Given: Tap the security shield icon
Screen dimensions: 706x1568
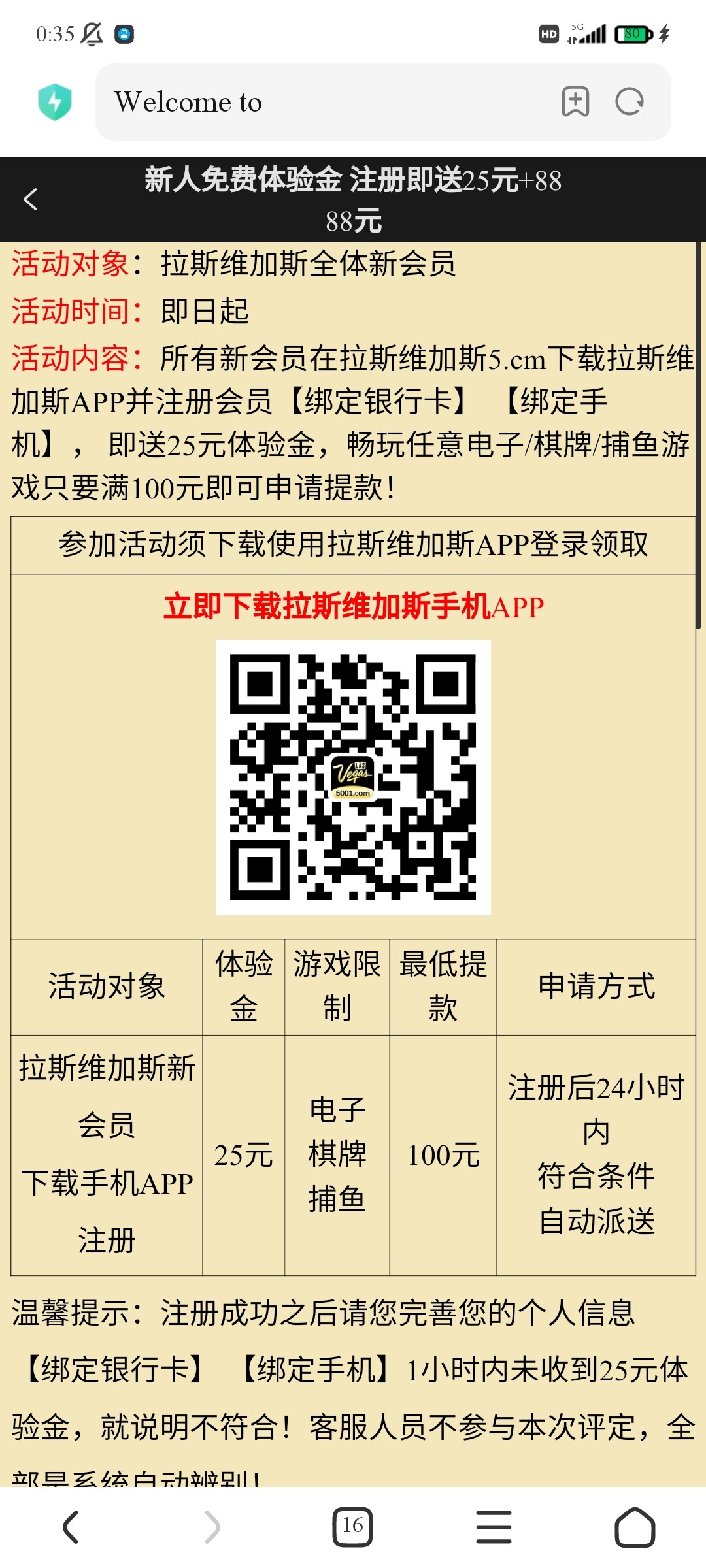Looking at the screenshot, I should (55, 102).
